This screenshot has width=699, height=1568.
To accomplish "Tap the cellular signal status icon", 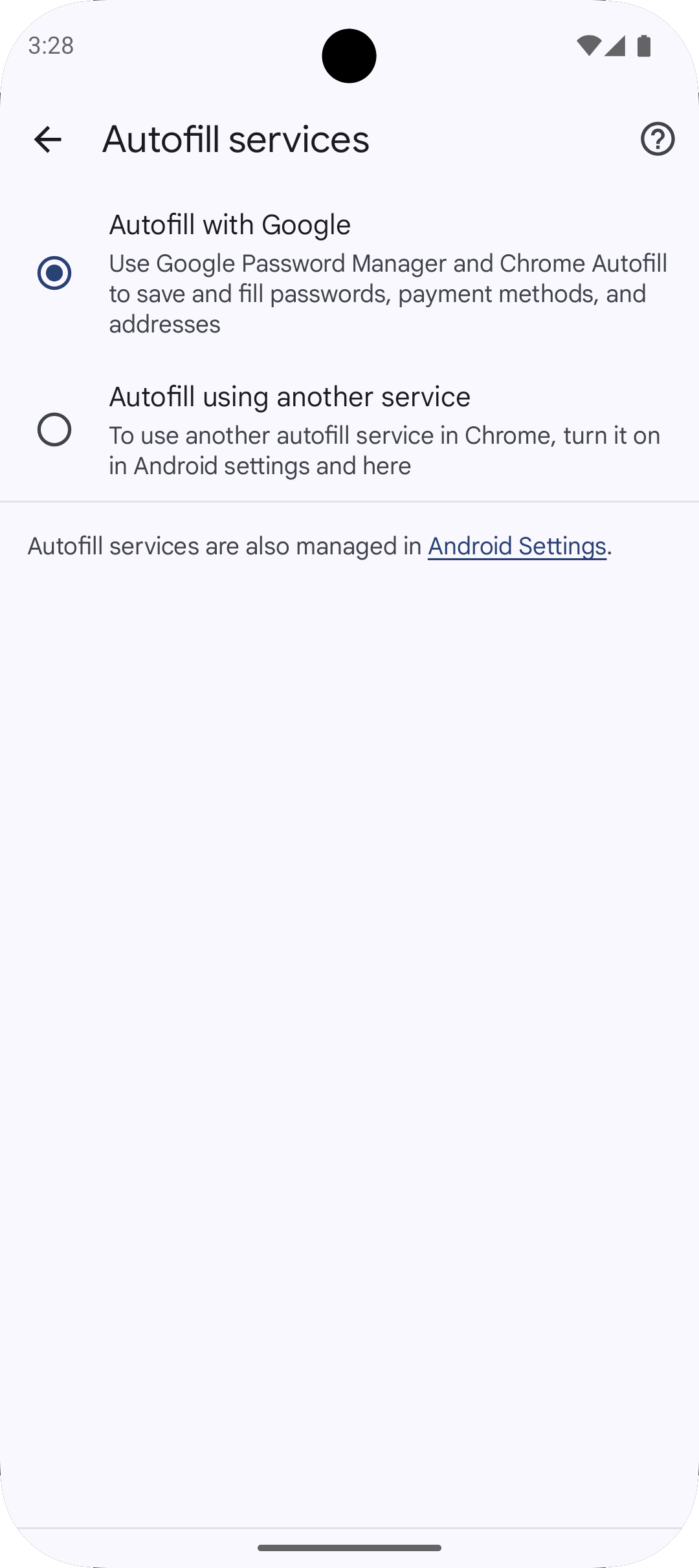I will [x=614, y=45].
